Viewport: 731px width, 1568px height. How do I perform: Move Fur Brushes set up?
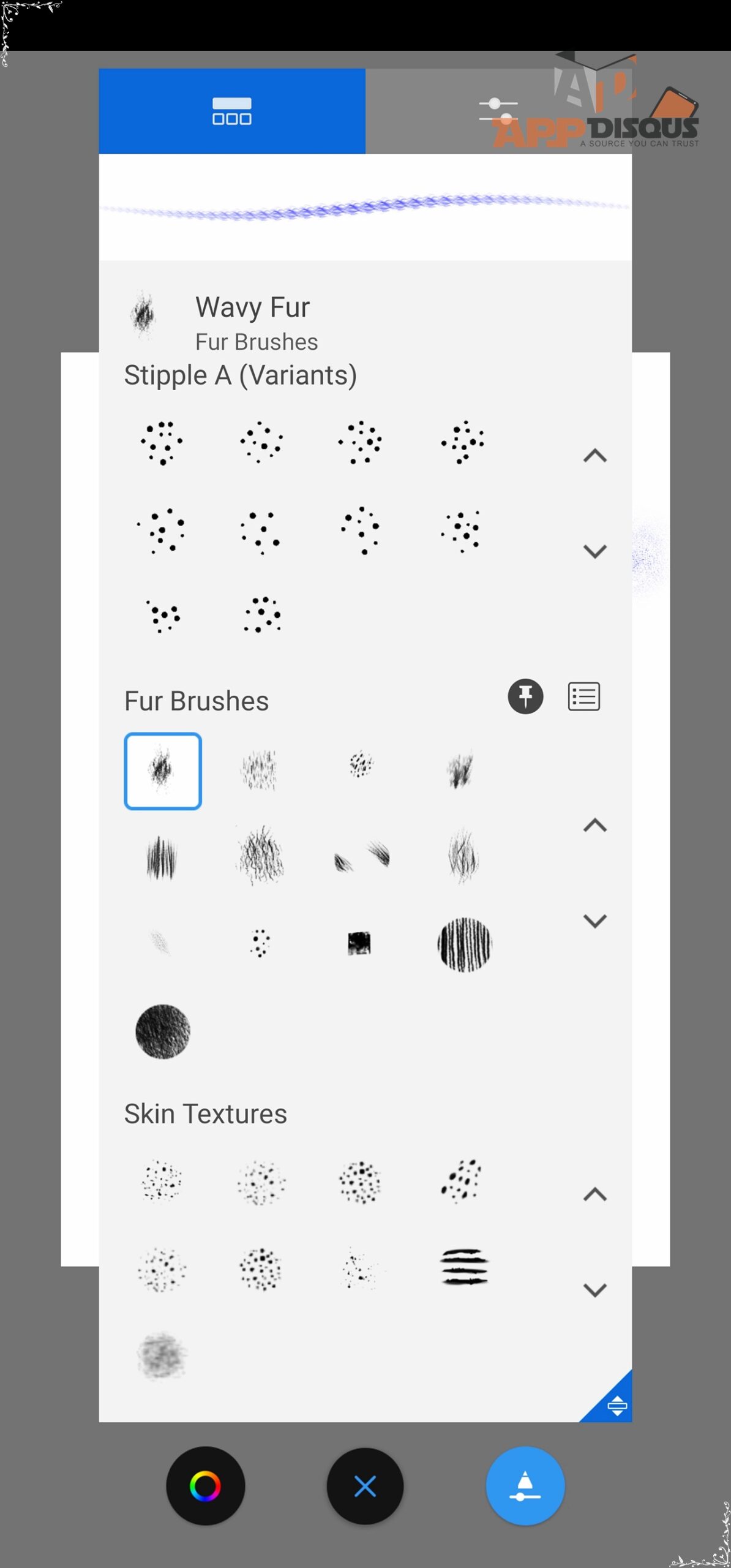(594, 825)
